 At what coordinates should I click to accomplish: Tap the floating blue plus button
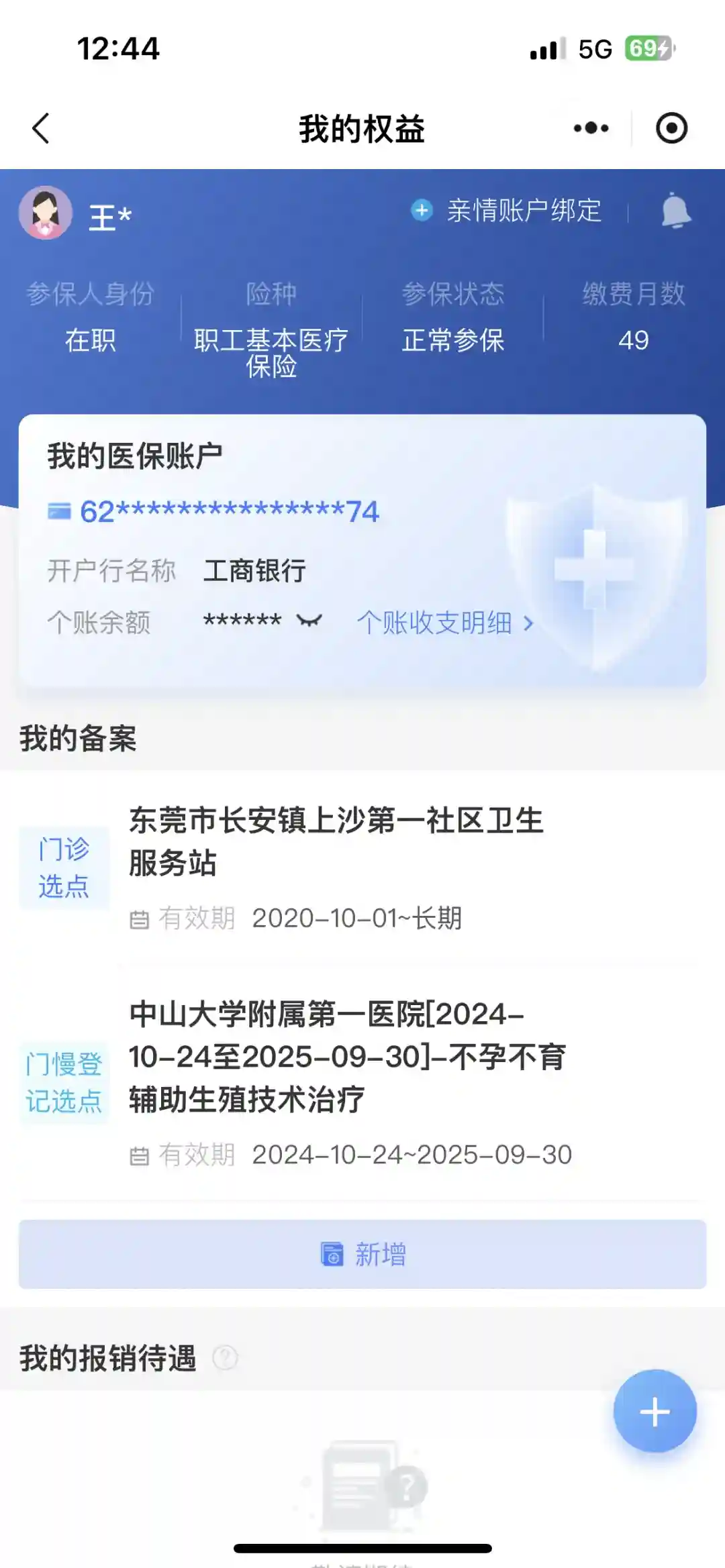655,1411
